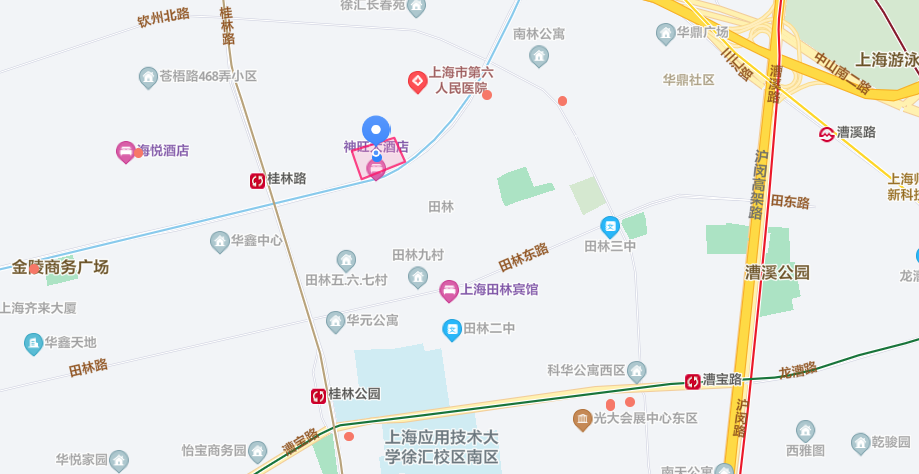Open the 华鼎广场 place marker
The height and width of the screenshot is (474, 919).
pyautogui.click(x=666, y=34)
